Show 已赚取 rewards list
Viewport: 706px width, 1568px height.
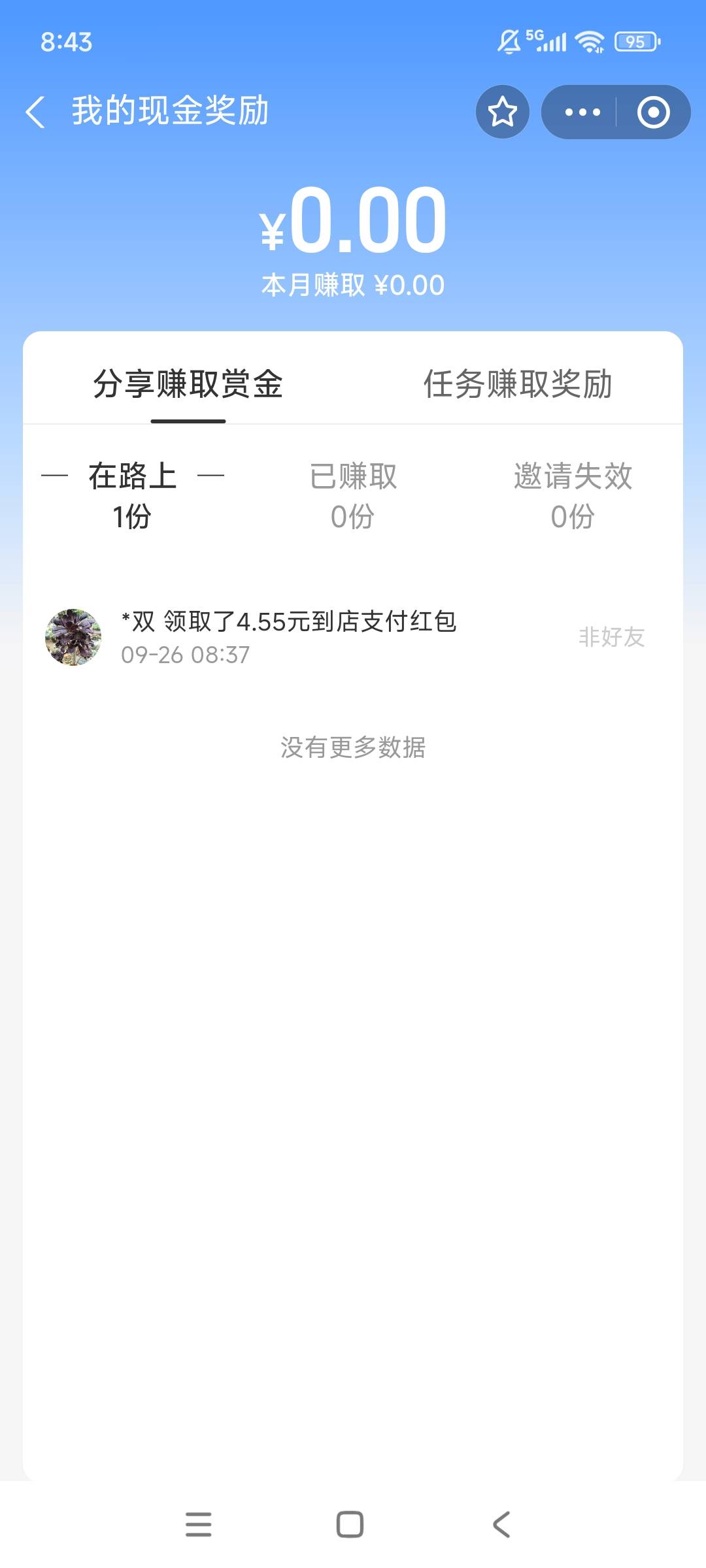(353, 495)
